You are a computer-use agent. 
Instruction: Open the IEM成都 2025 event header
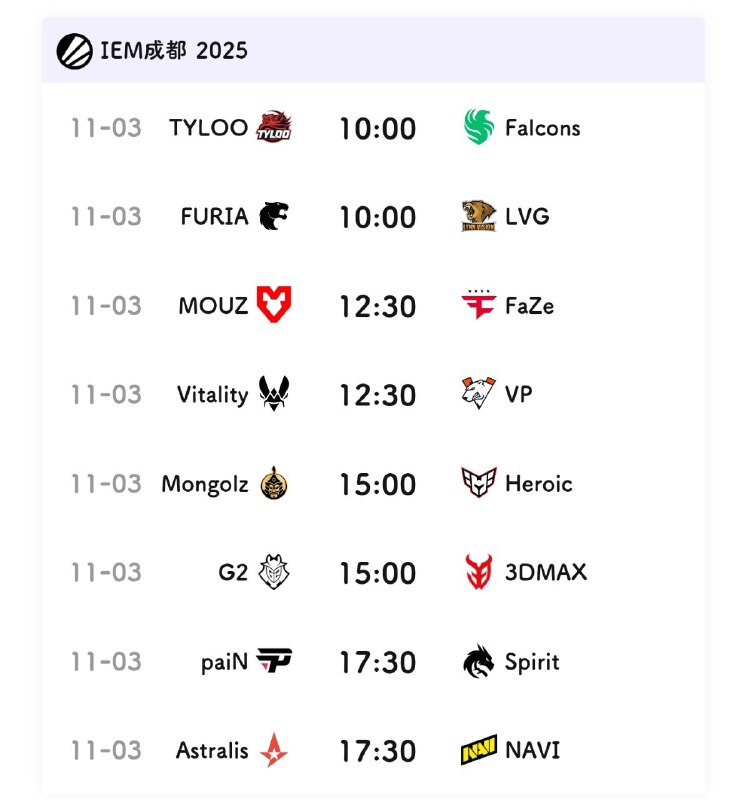[174, 50]
